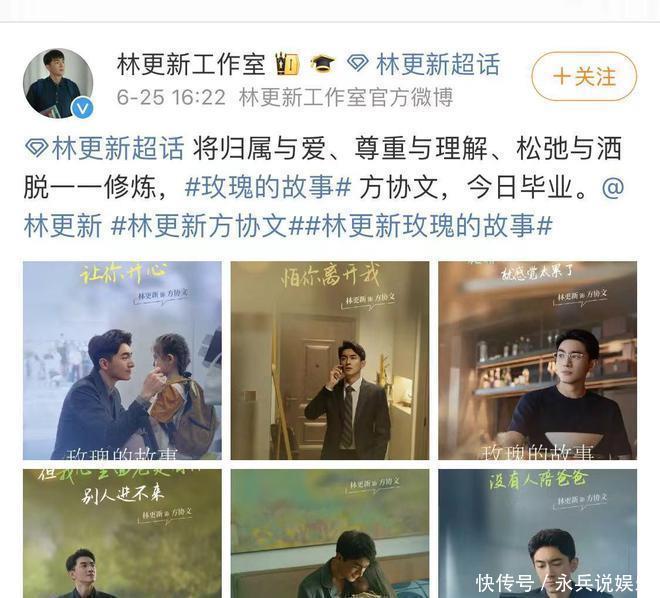Screen dimensions: 660x598
Task: Open the 林更新工作室 username
Action: pos(191,65)
